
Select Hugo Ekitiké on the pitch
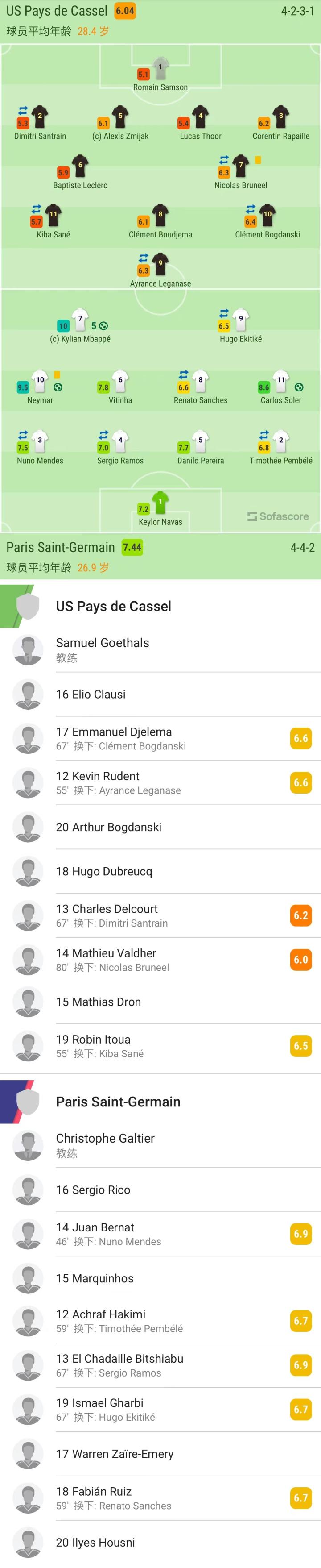tap(241, 325)
